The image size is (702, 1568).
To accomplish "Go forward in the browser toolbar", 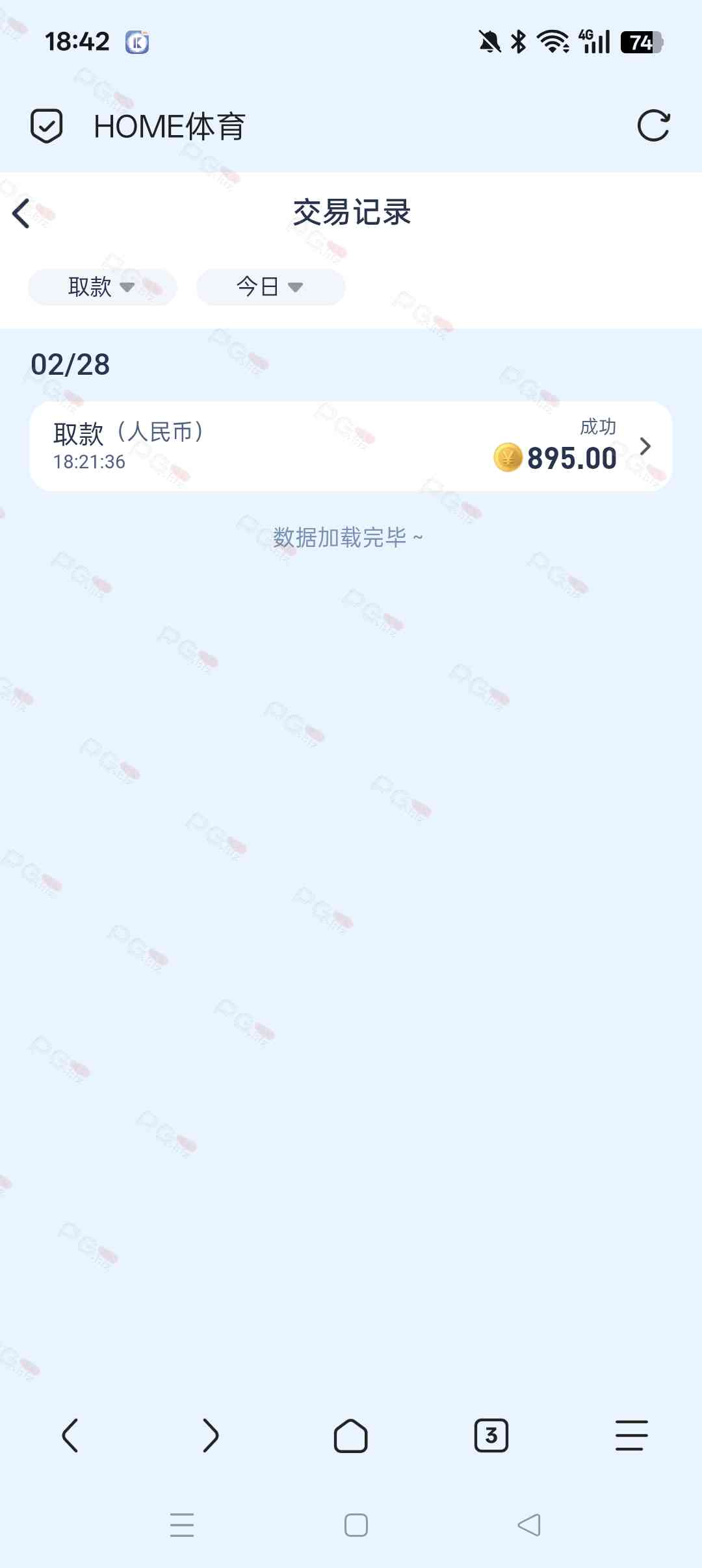I will (211, 1435).
